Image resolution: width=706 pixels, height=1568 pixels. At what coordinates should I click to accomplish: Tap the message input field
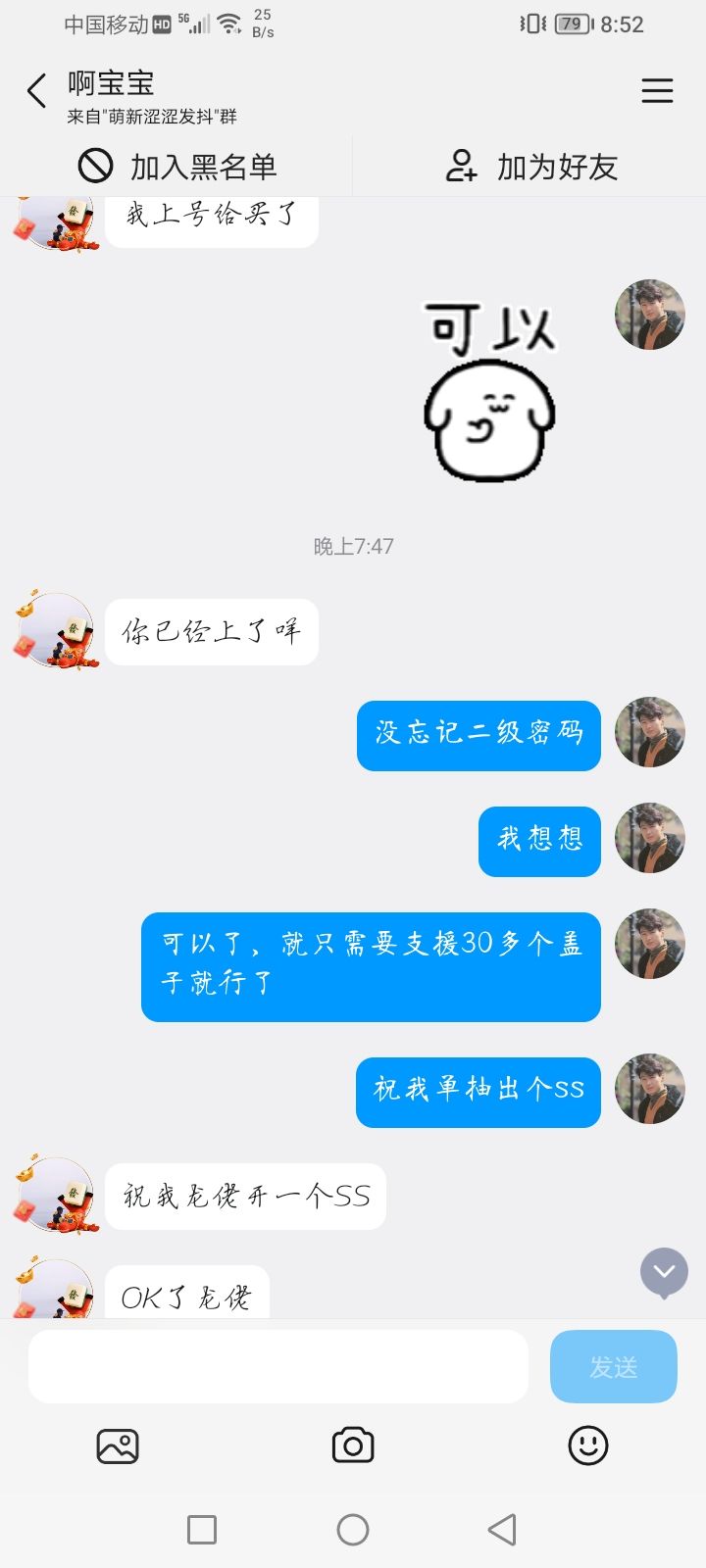pyautogui.click(x=277, y=1366)
